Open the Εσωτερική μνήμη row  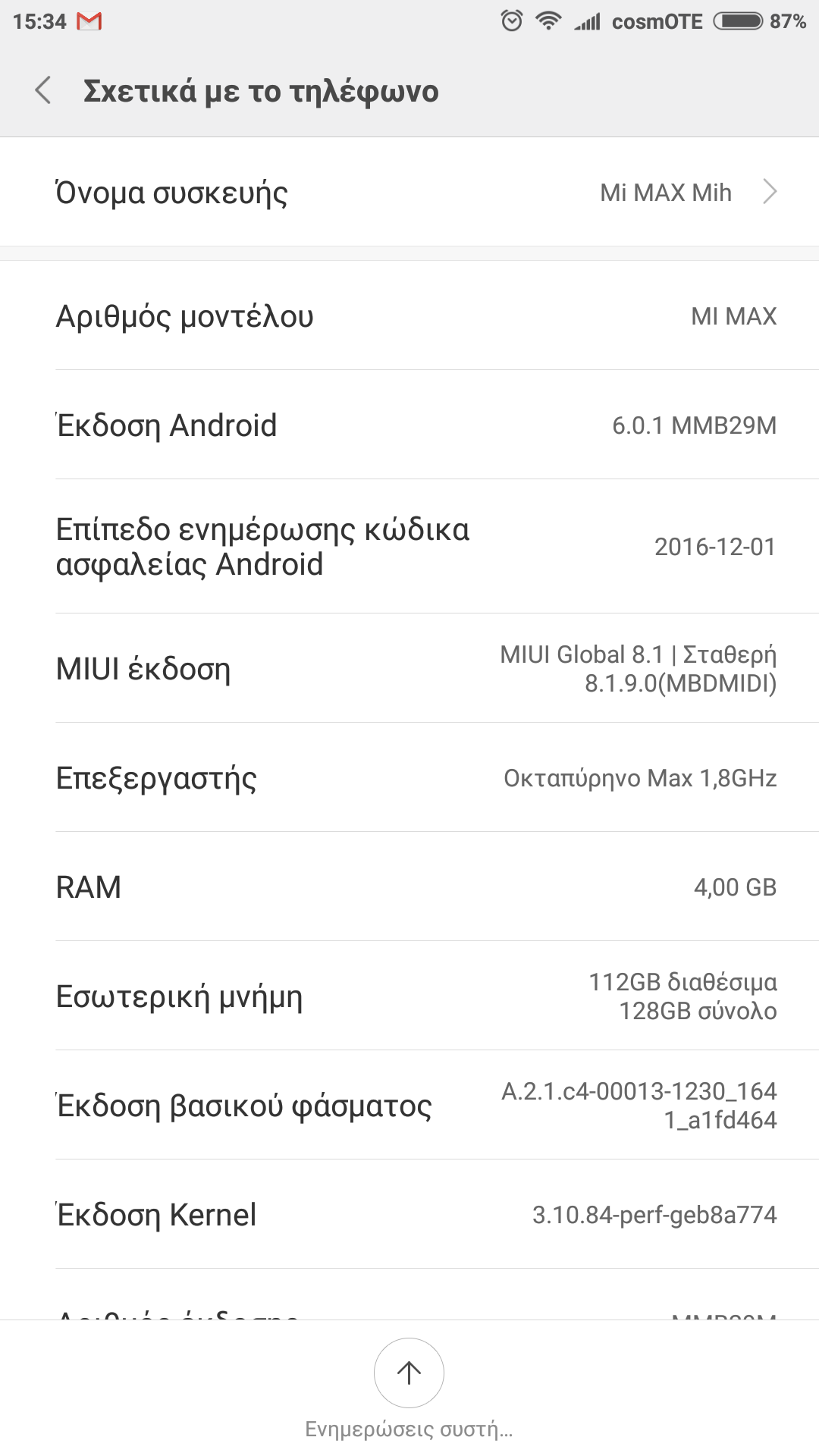tap(409, 996)
